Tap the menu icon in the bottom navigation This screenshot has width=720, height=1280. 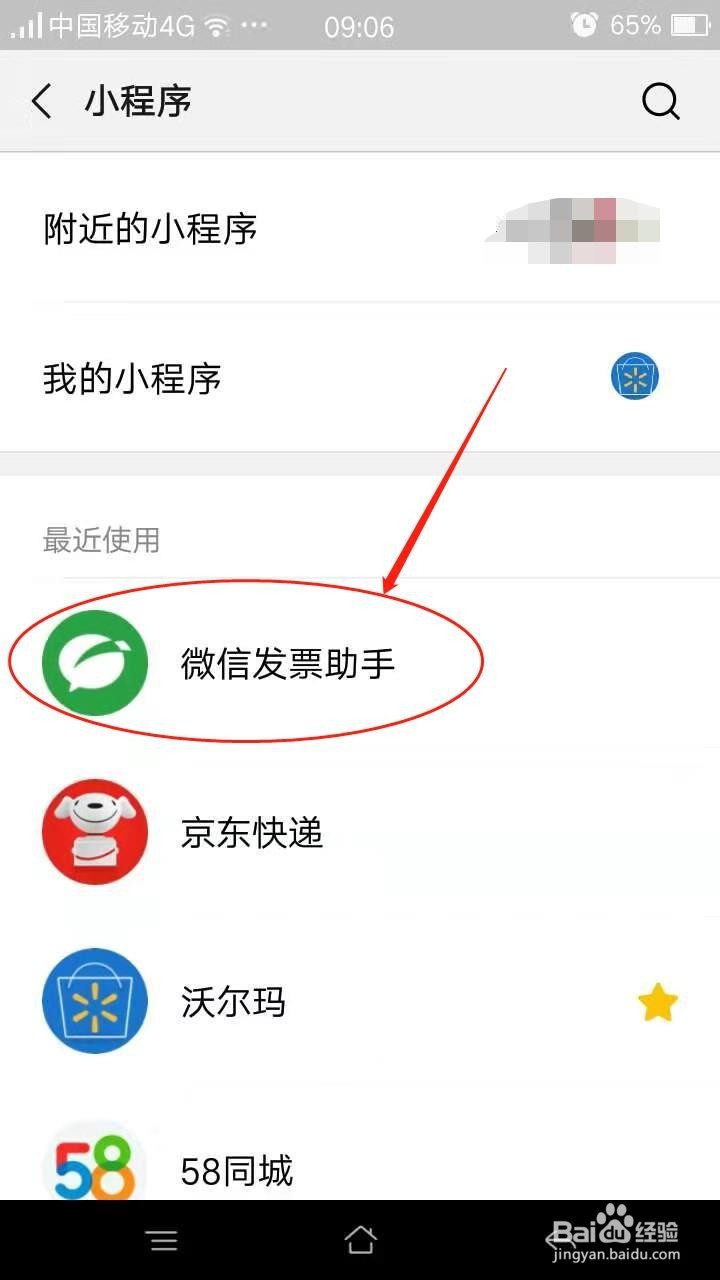pyautogui.click(x=163, y=1240)
